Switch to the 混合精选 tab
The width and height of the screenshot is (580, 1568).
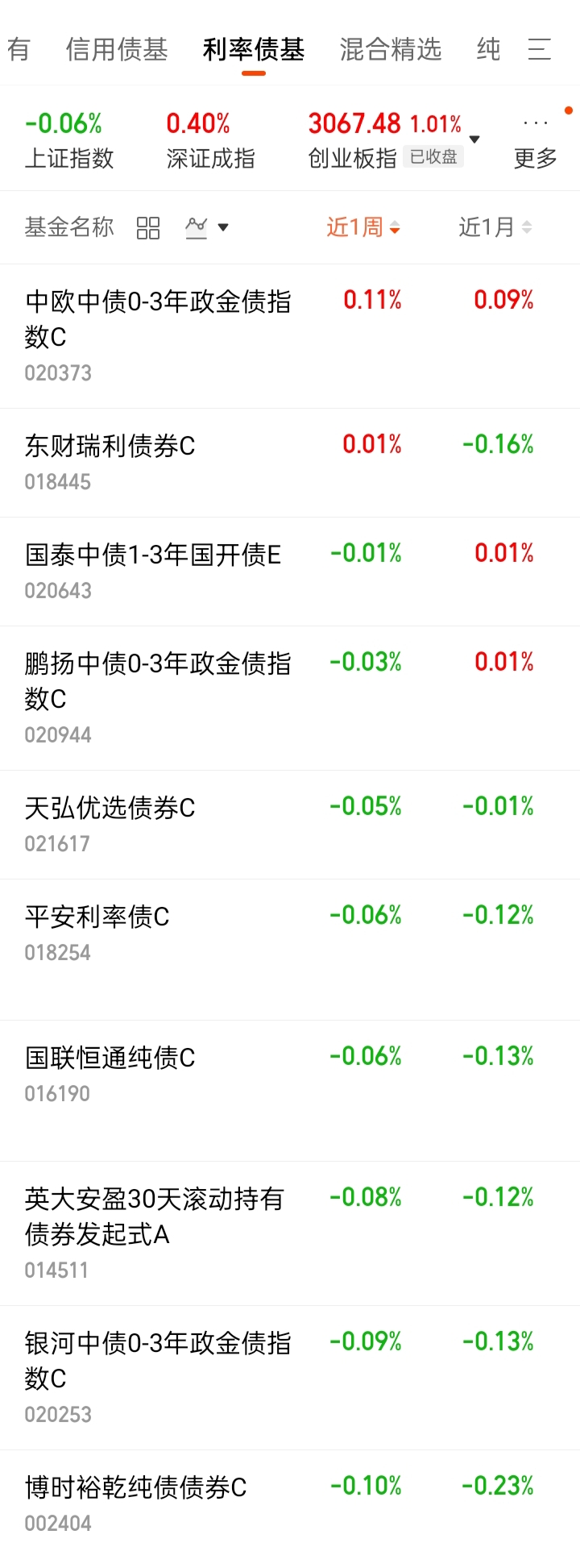pos(391,50)
